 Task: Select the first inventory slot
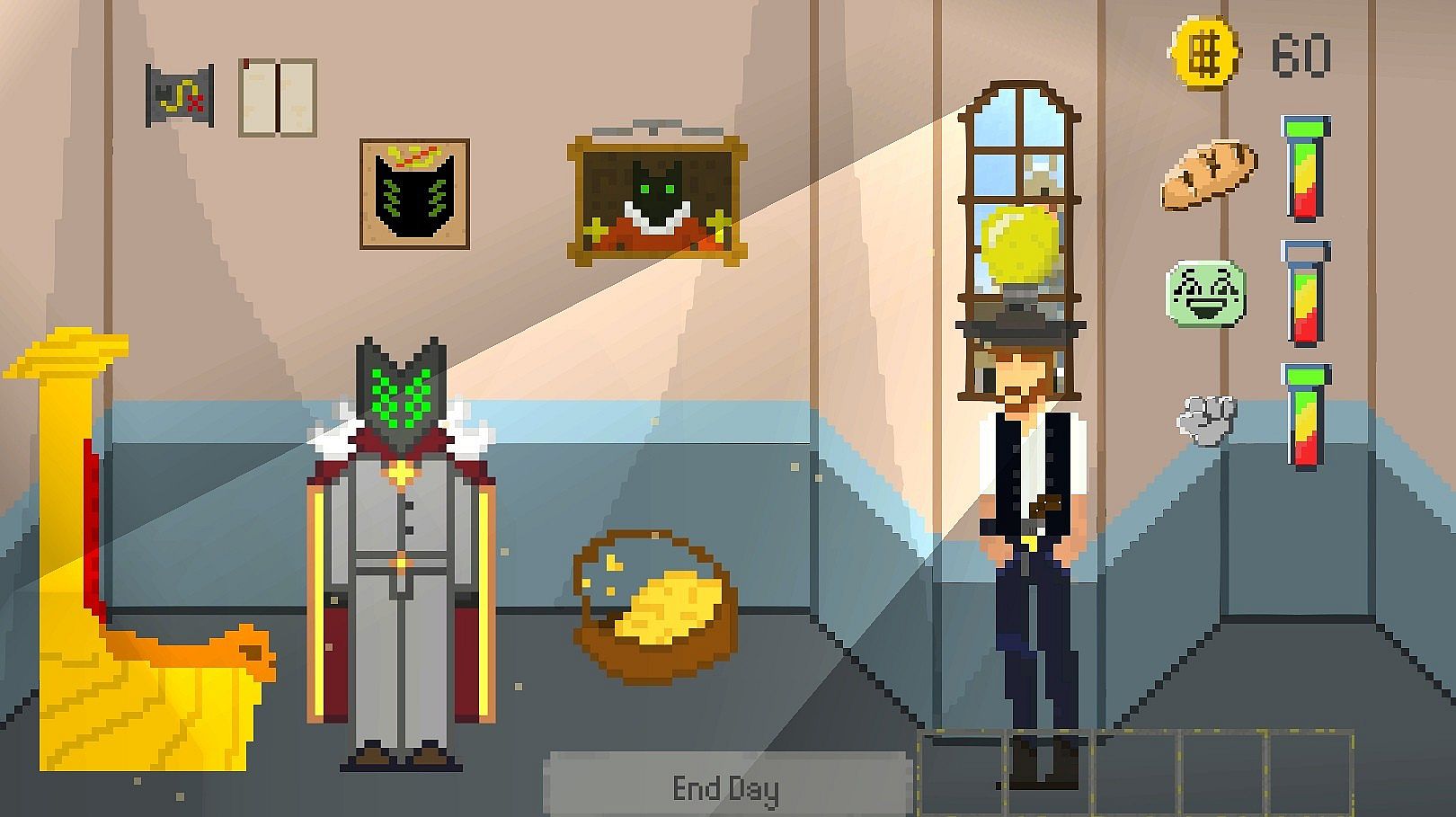[961, 775]
